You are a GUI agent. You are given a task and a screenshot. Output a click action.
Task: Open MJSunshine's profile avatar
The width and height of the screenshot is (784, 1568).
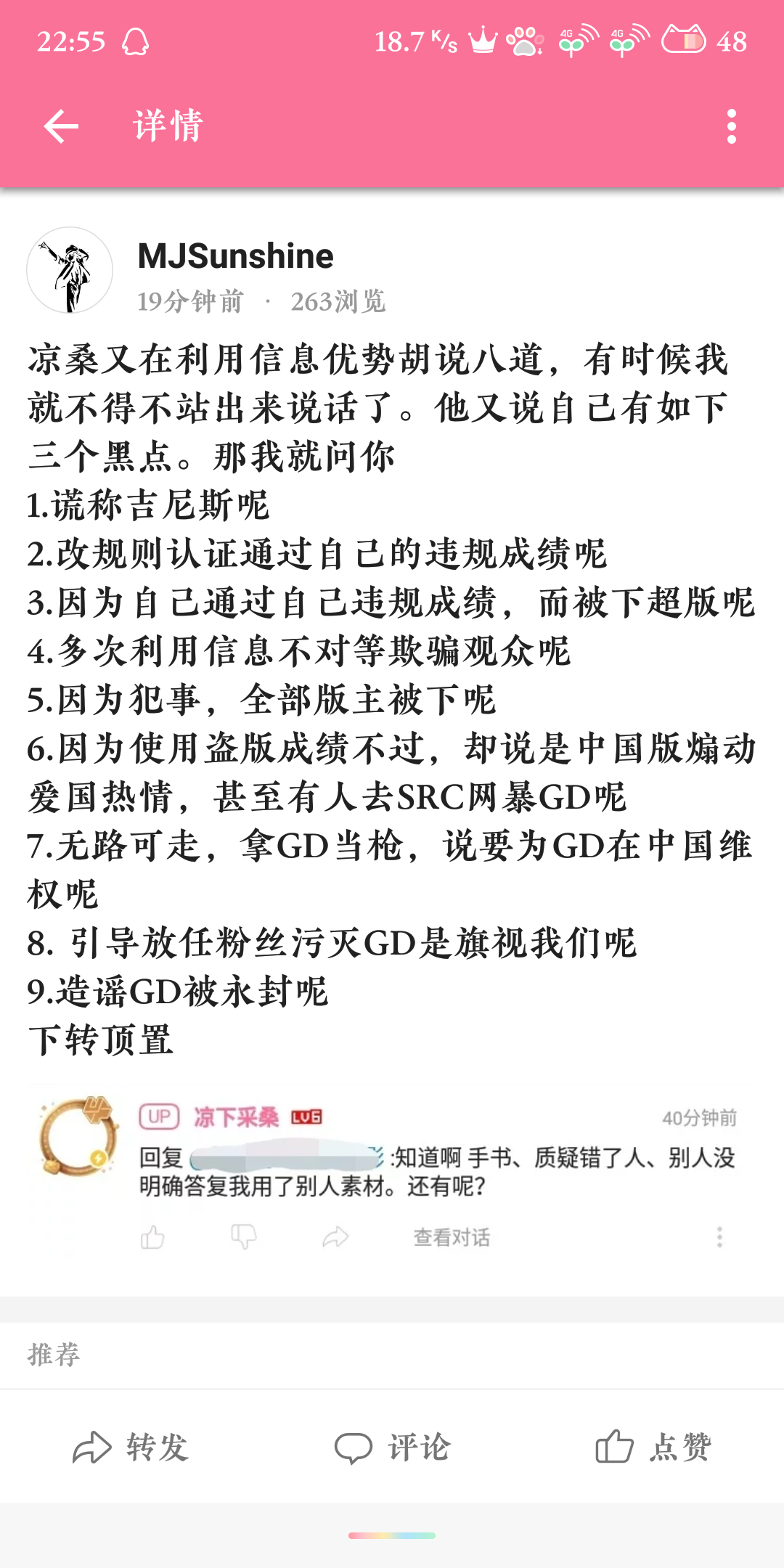tap(70, 270)
